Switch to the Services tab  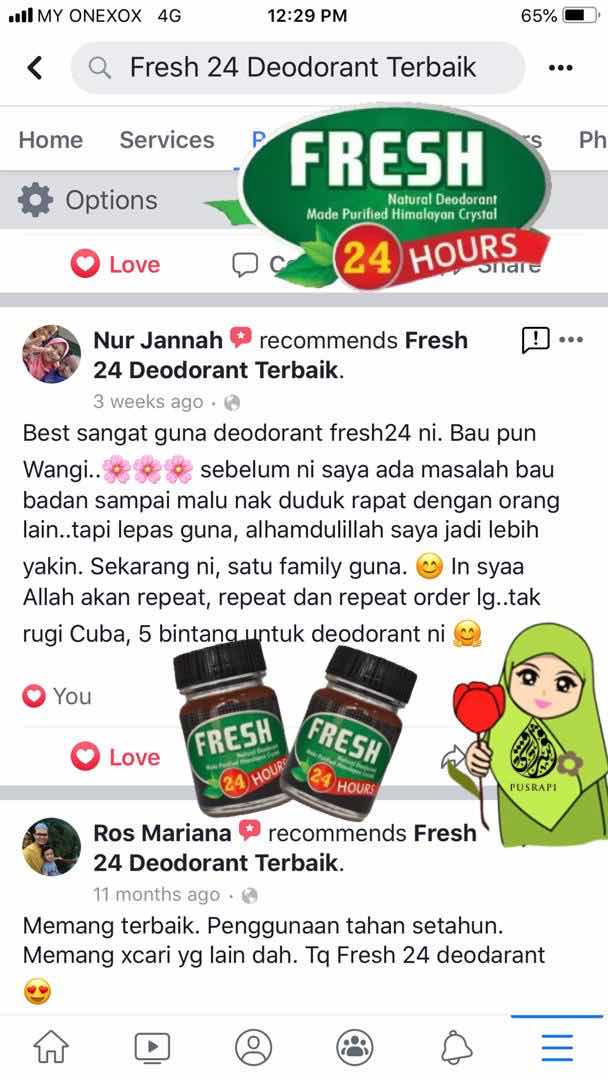pos(167,140)
